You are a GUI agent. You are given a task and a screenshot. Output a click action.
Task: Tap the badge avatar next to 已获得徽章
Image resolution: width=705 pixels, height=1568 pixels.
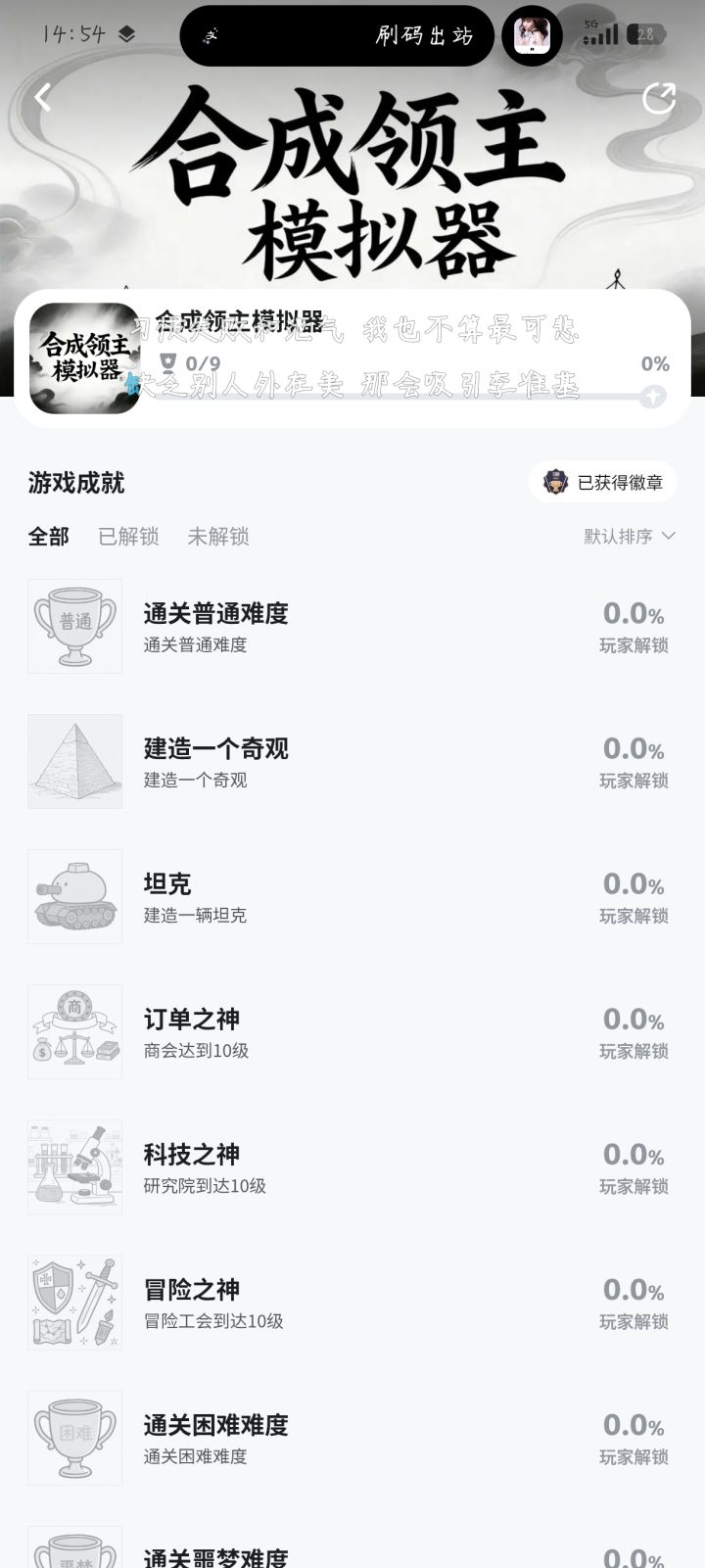point(556,482)
